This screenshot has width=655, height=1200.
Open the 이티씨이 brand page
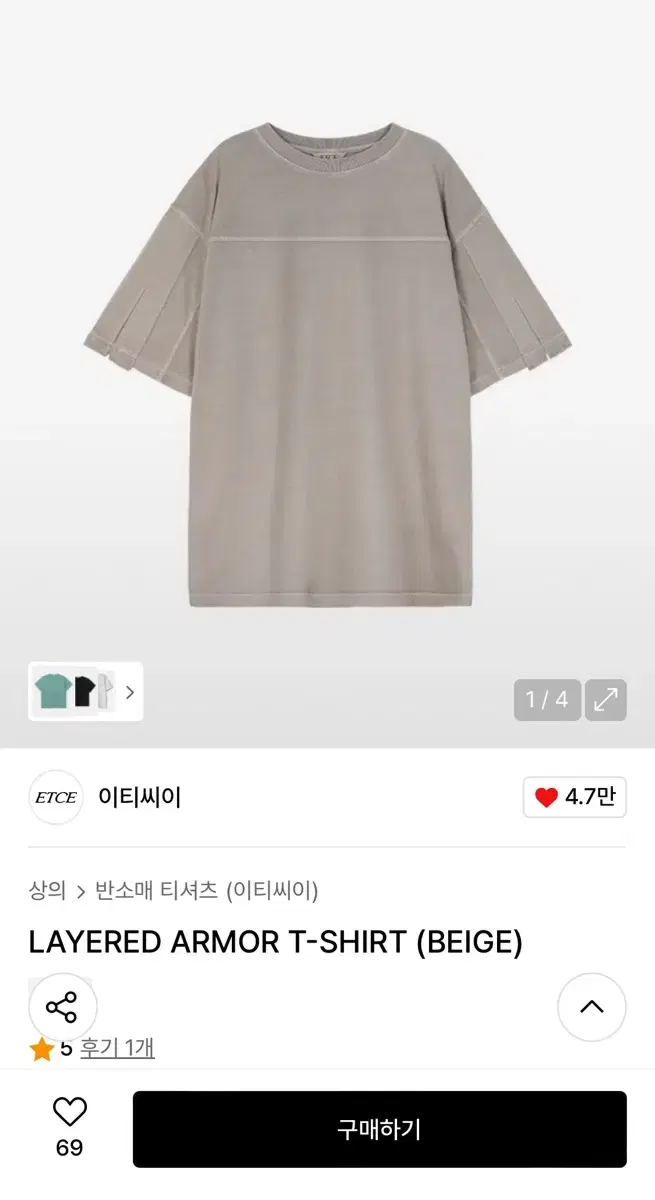coord(139,797)
